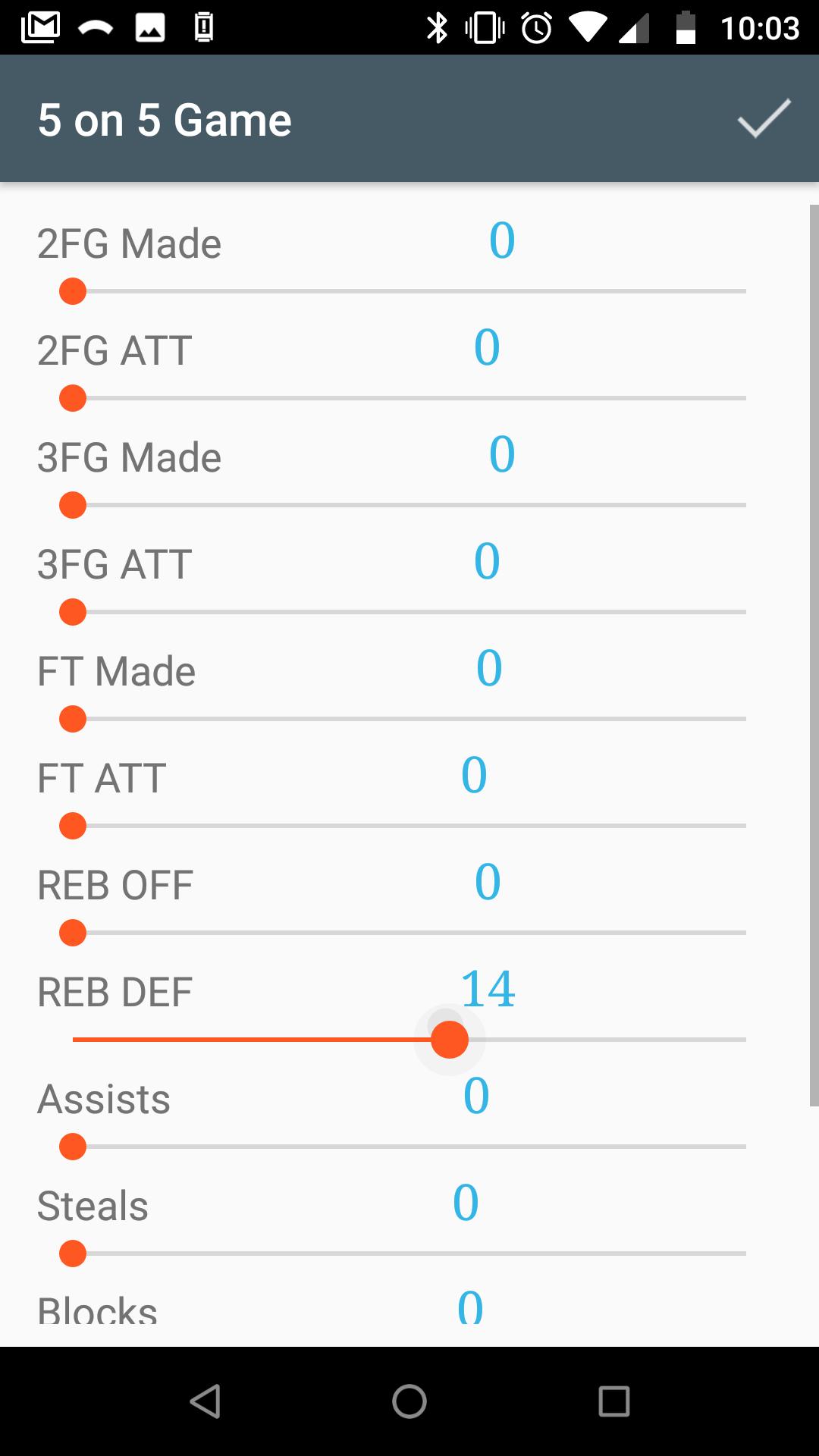Tap the Assists slider handle
This screenshot has width=819, height=1456.
pos(73,1147)
